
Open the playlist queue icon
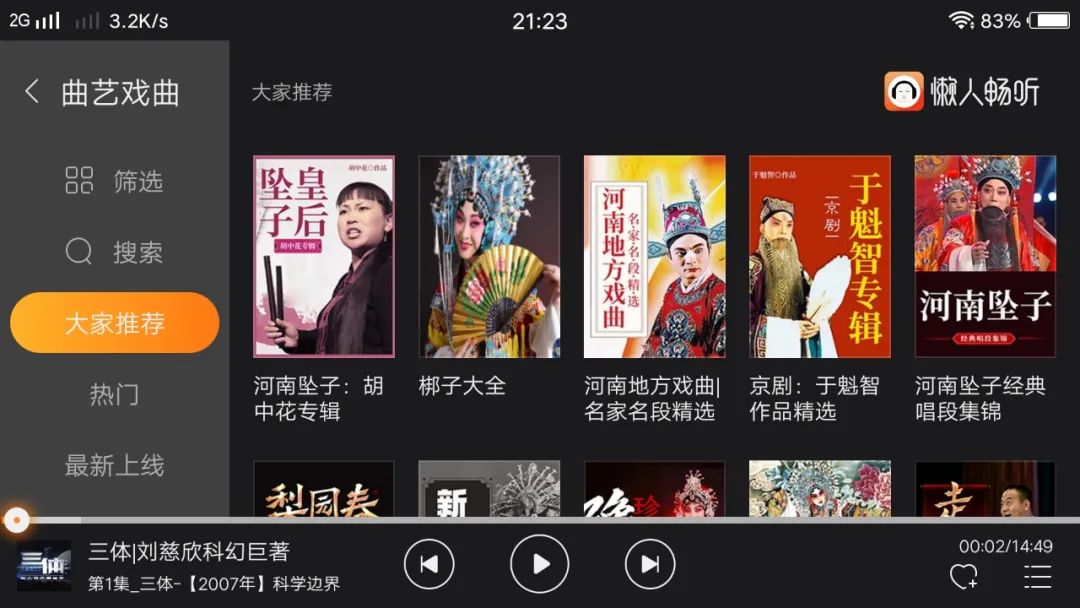click(x=1037, y=577)
